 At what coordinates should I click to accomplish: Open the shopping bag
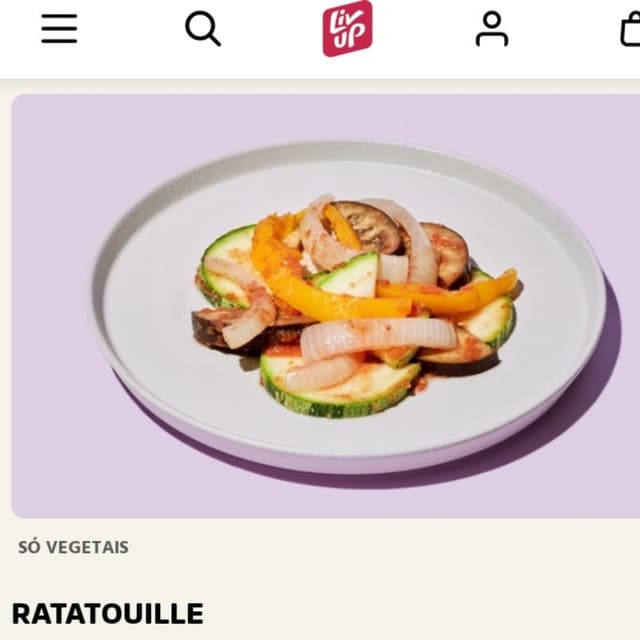[630, 29]
